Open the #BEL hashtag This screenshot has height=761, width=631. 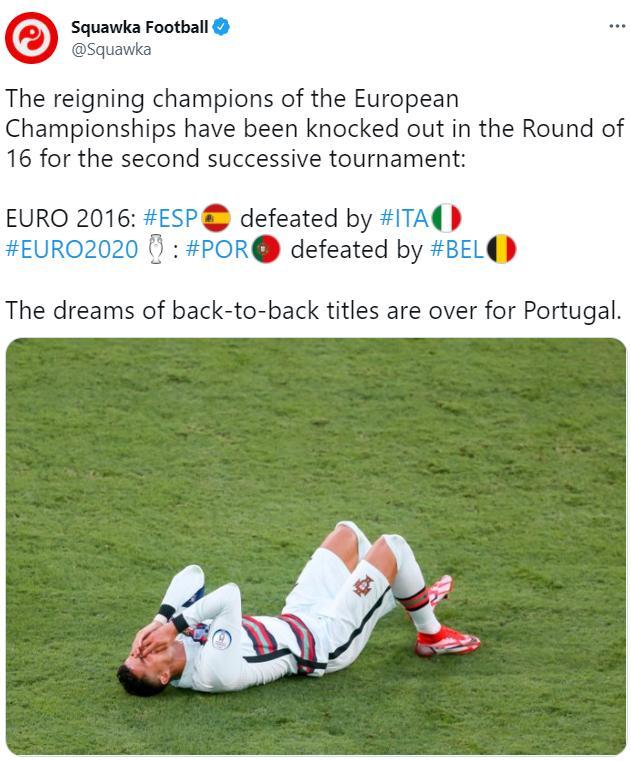coord(457,249)
